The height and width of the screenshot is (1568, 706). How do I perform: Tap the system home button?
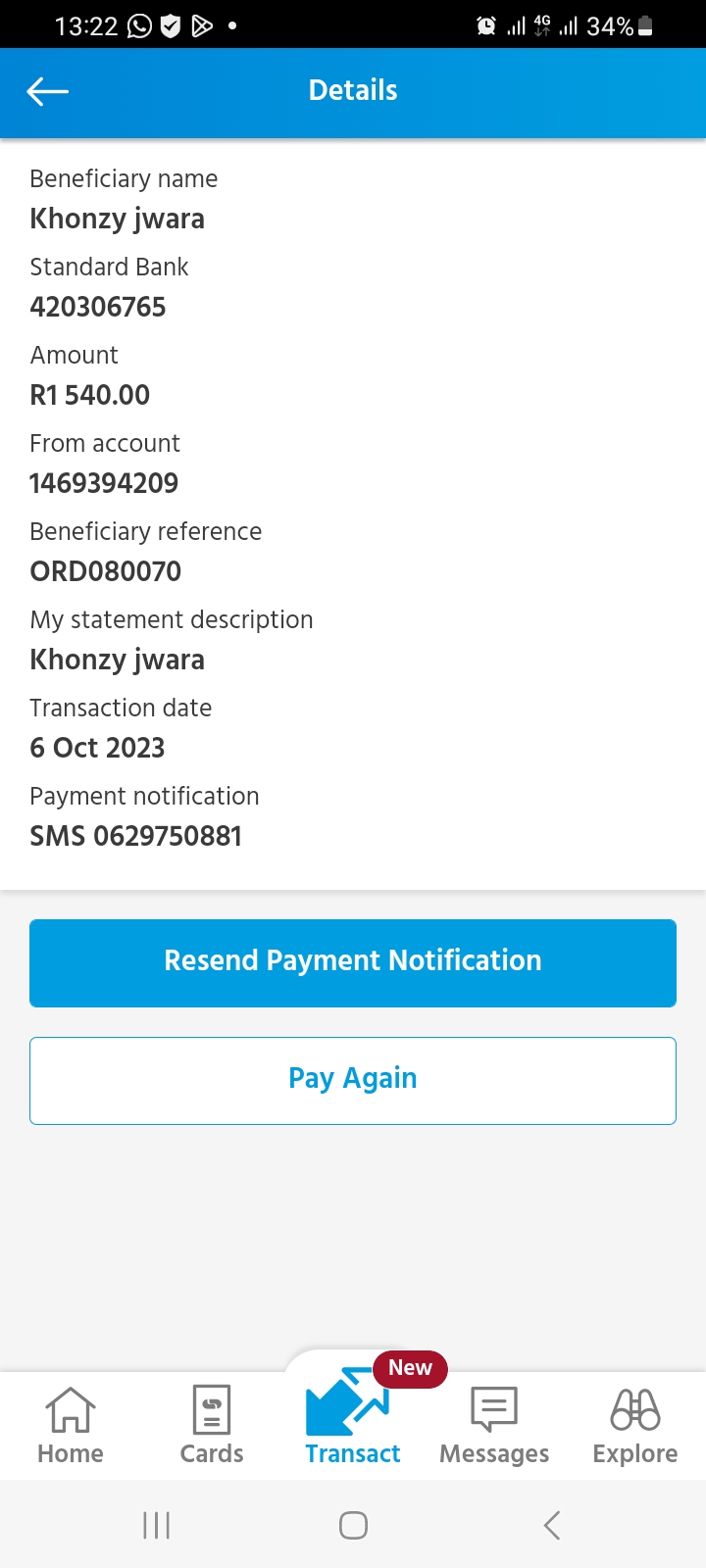click(x=353, y=1525)
